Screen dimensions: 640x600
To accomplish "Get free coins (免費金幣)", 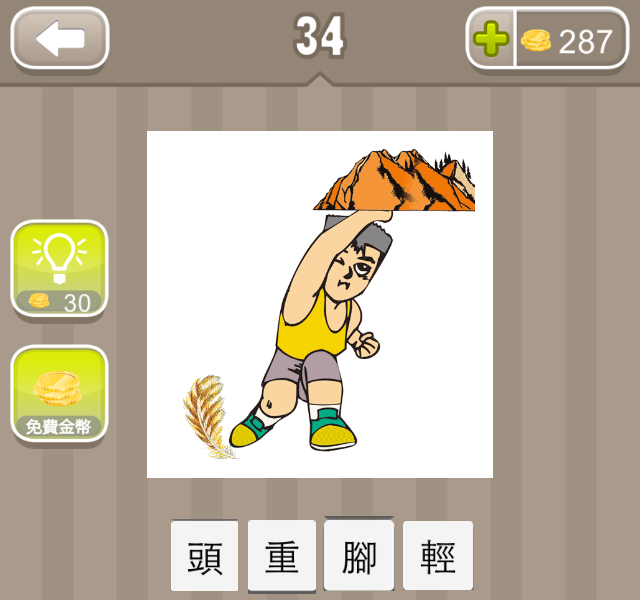I will click(60, 394).
